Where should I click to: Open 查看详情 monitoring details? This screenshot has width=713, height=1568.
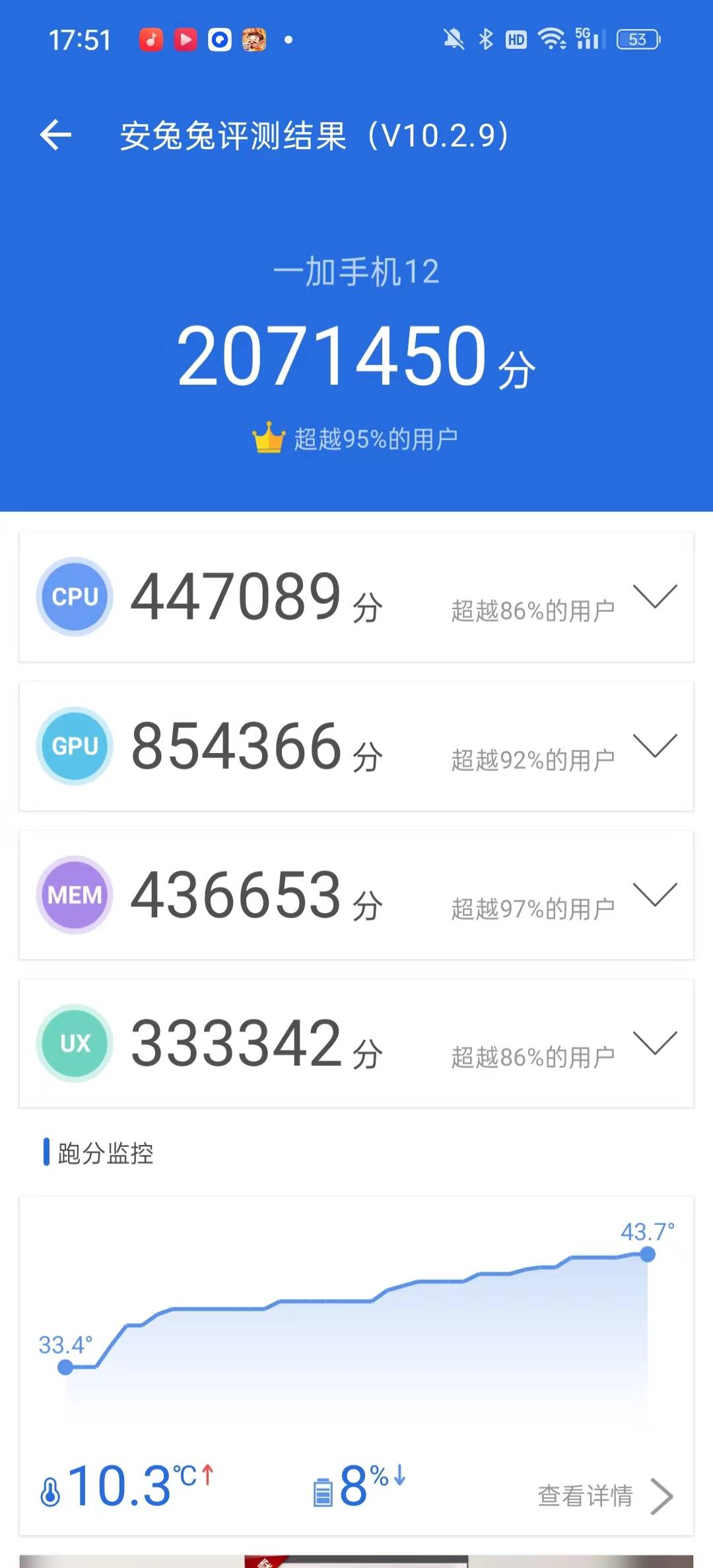click(x=604, y=1495)
